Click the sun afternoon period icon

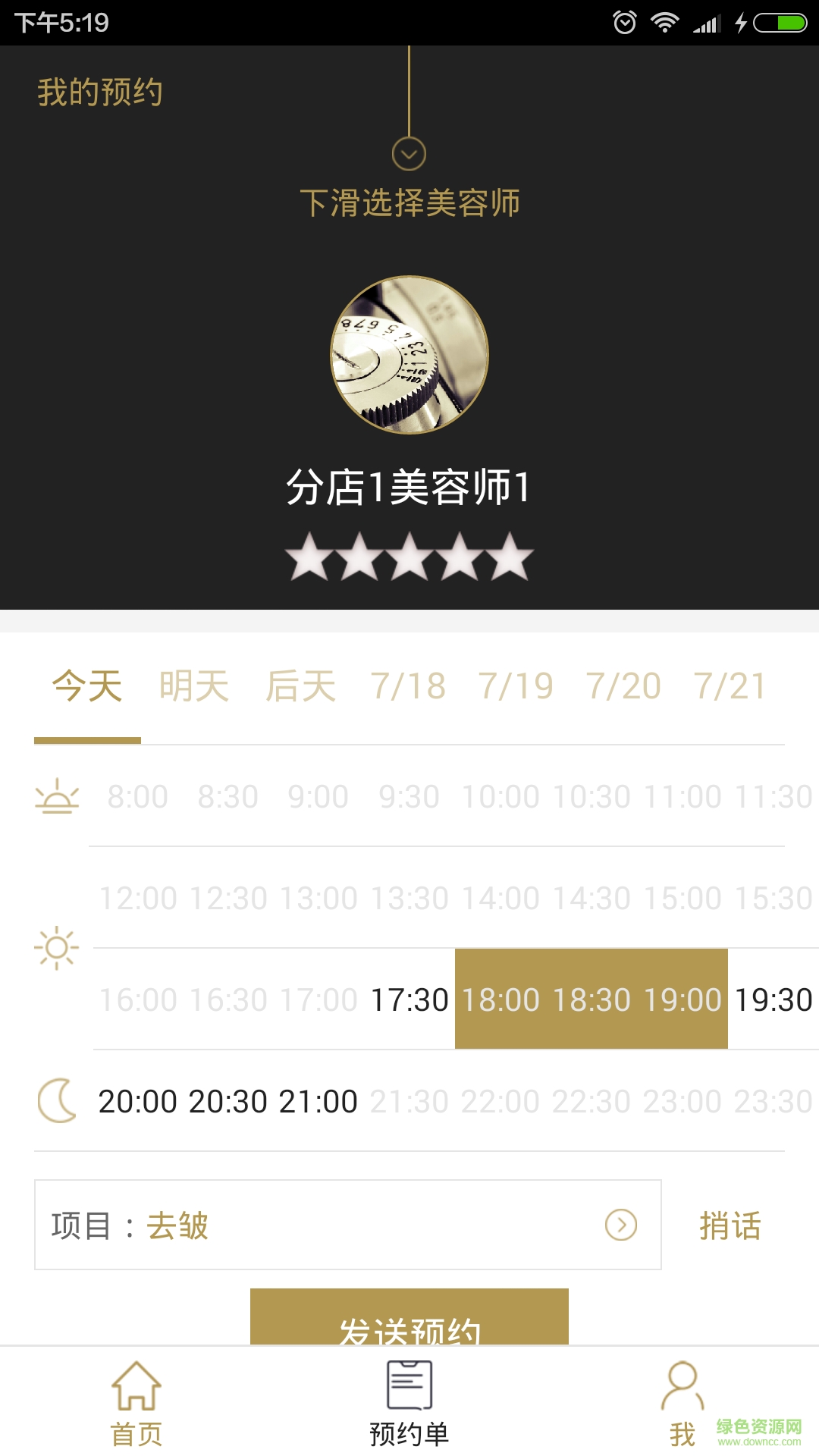55,946
